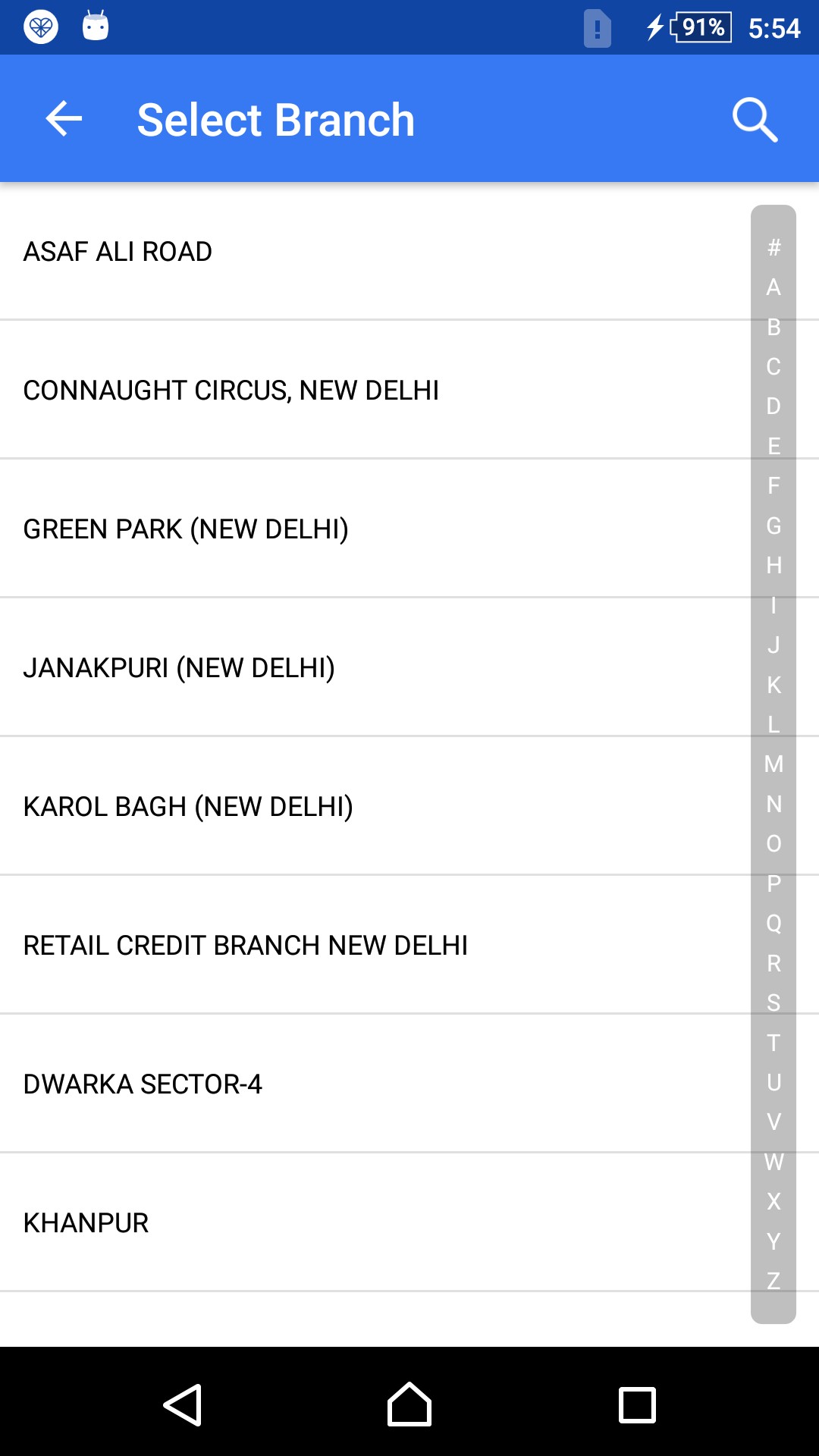
Task: Go back using the app bar arrow
Action: [x=64, y=119]
